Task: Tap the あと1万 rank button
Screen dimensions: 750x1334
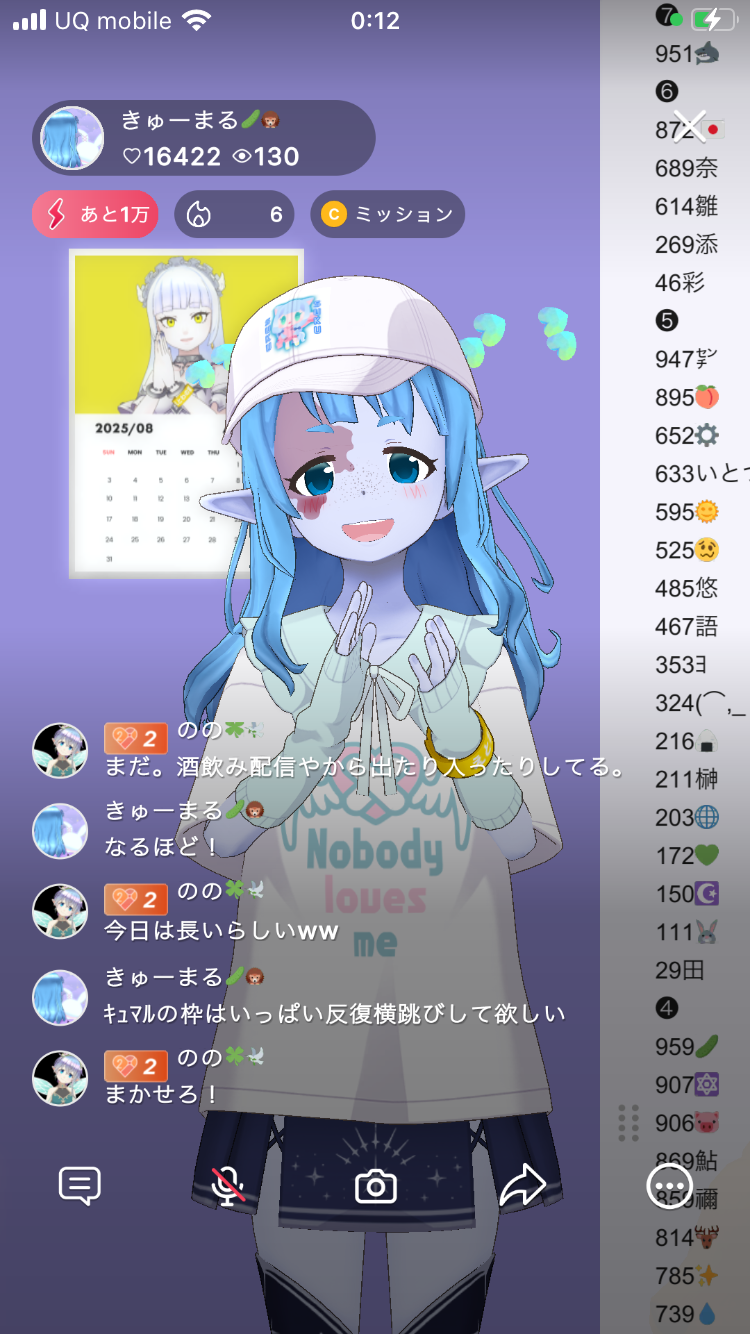Action: [95, 214]
